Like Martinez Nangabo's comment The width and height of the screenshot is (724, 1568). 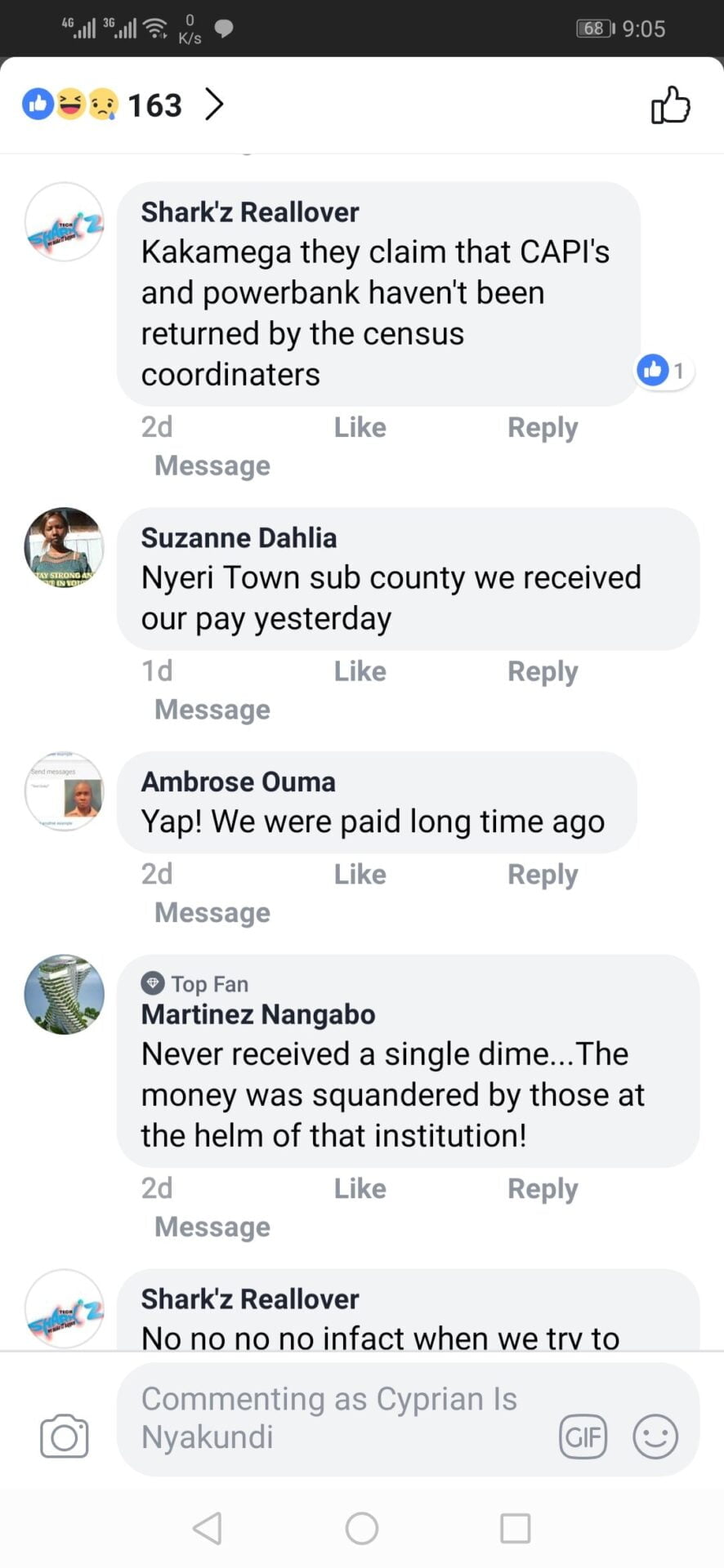pyautogui.click(x=360, y=1189)
